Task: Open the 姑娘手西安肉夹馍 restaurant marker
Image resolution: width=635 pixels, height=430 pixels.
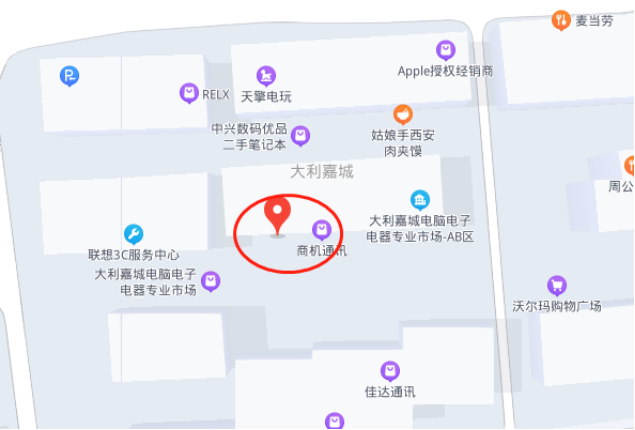Action: (x=403, y=114)
